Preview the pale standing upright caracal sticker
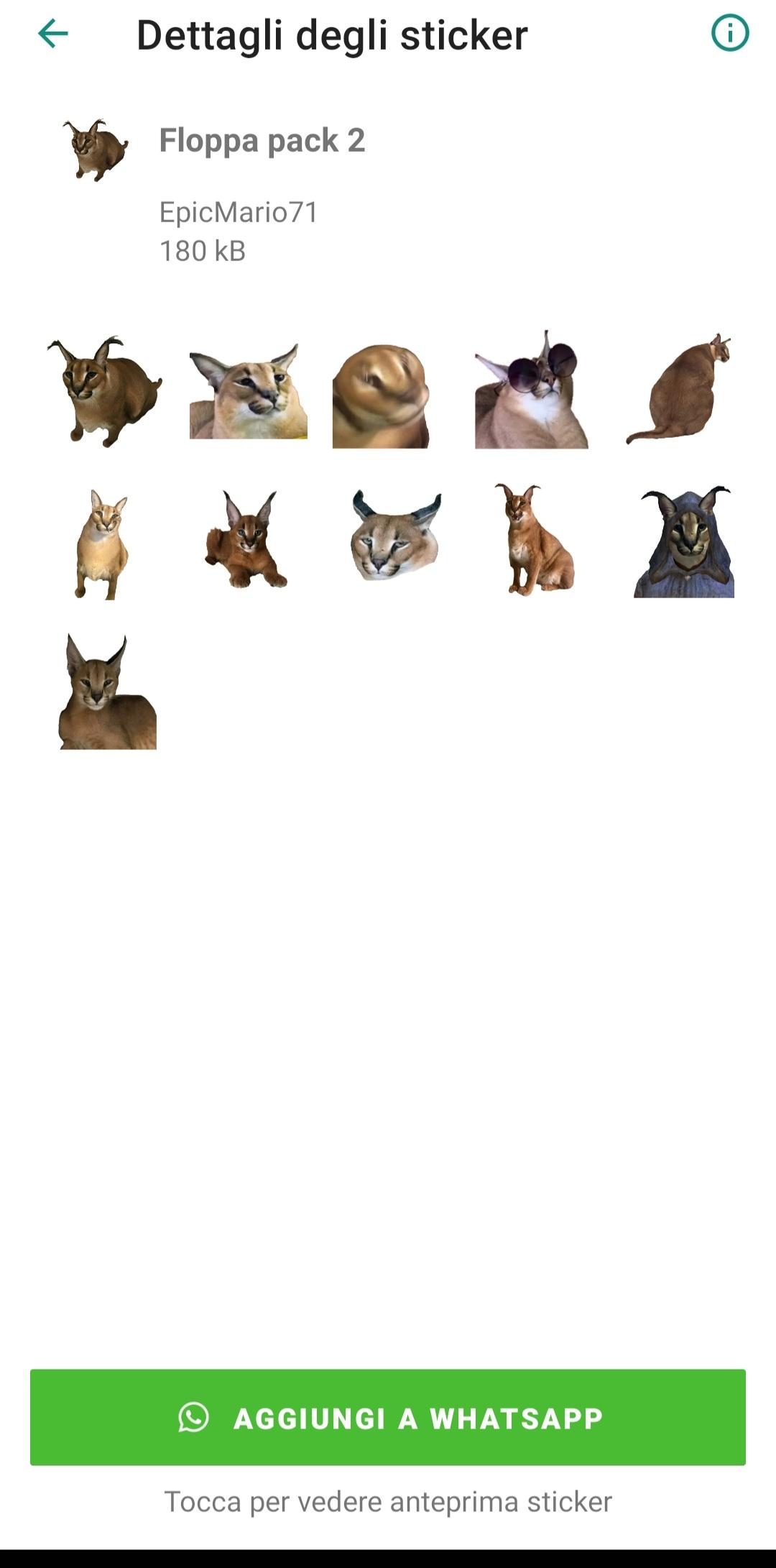The height and width of the screenshot is (1568, 776). (102, 544)
